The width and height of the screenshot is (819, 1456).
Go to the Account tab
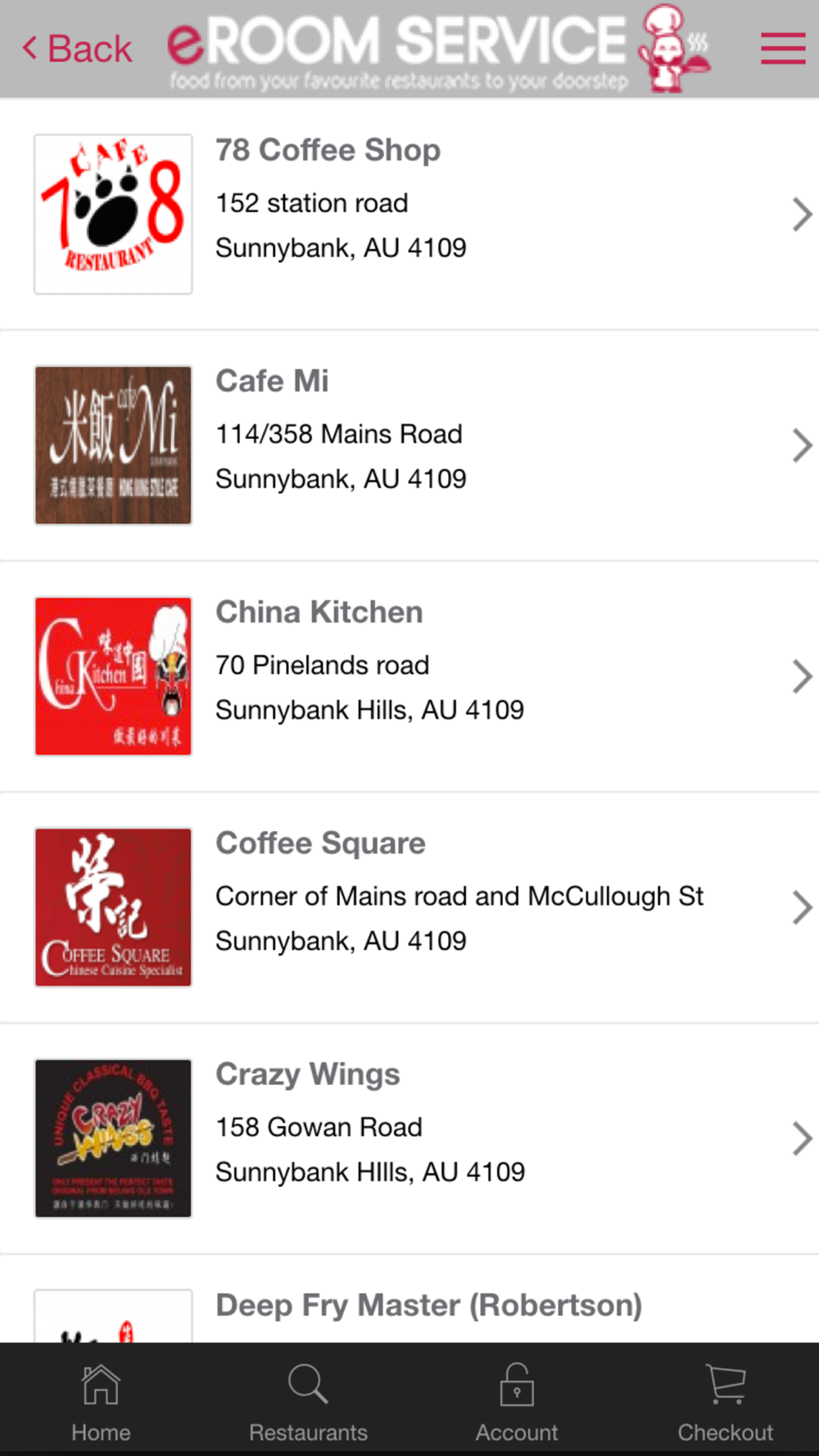pos(517,1402)
